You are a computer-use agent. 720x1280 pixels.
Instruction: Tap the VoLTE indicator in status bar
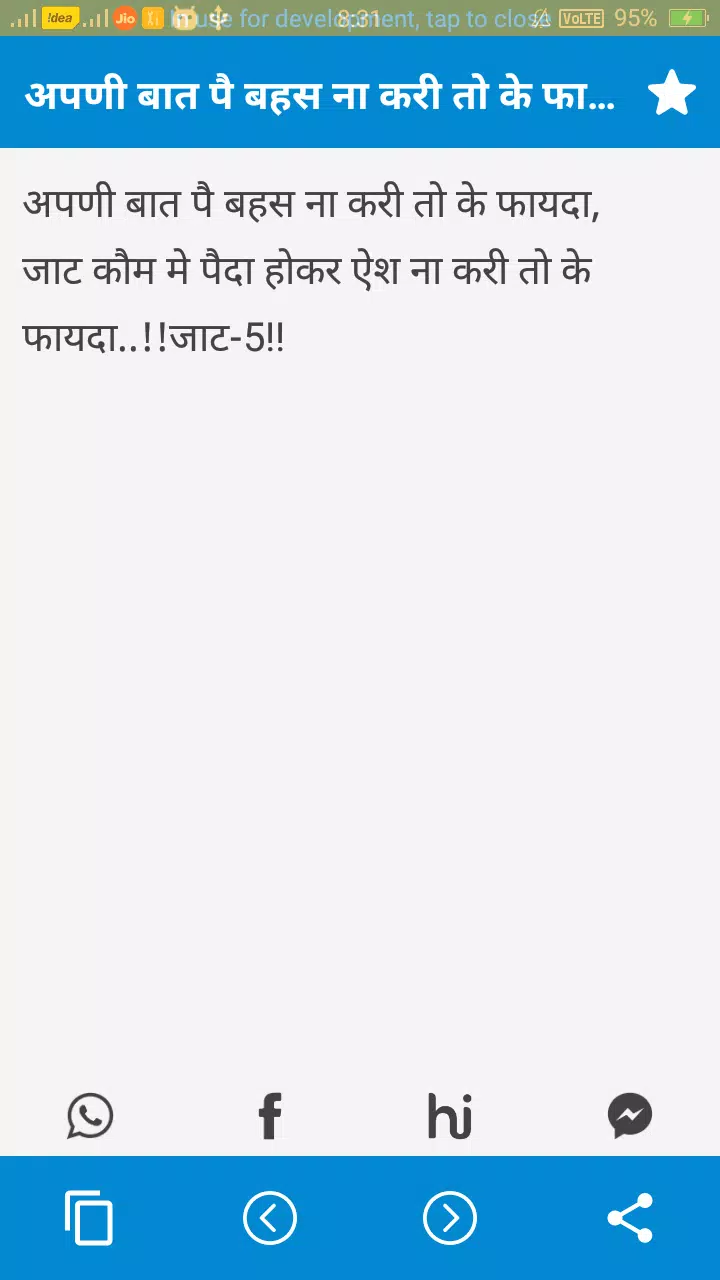[581, 18]
